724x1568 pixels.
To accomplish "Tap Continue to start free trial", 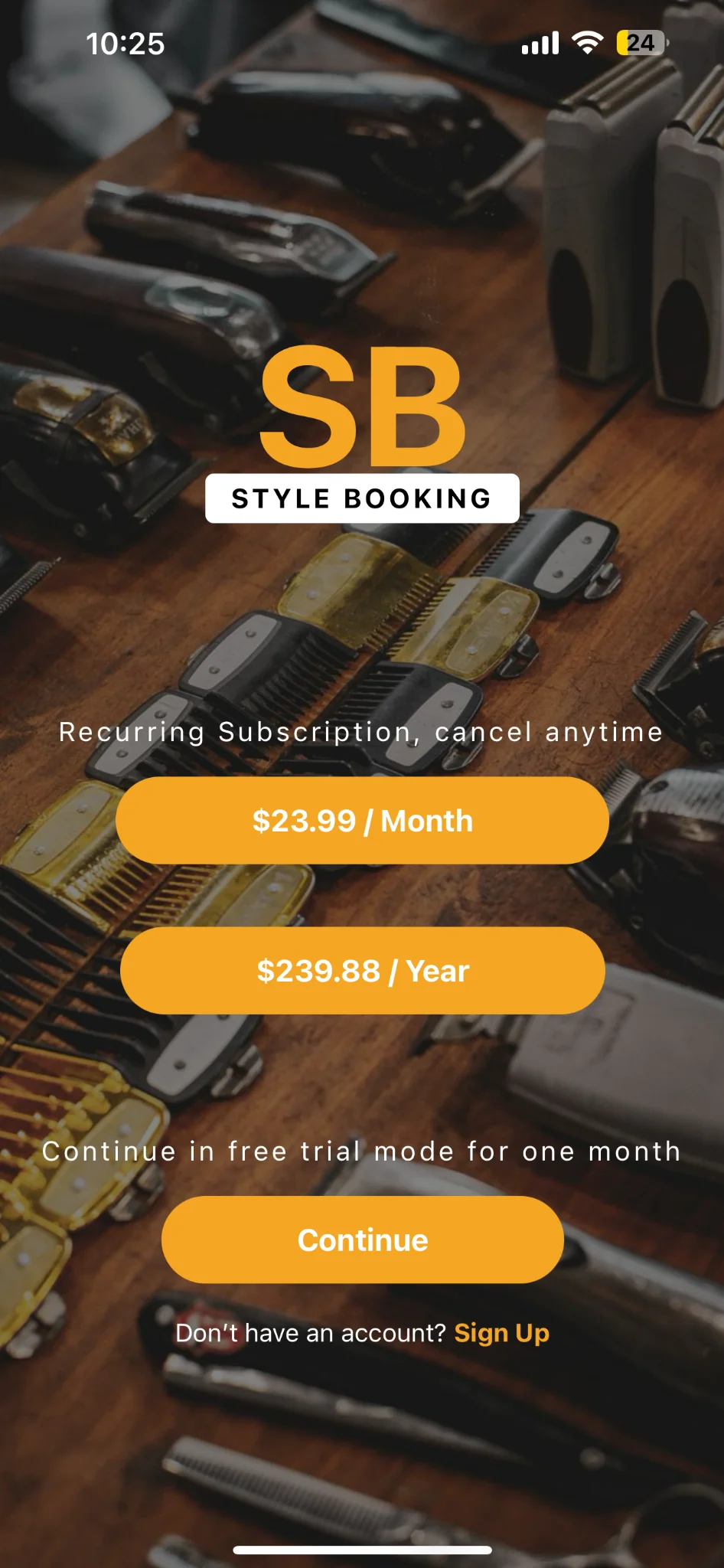I will click(362, 1240).
